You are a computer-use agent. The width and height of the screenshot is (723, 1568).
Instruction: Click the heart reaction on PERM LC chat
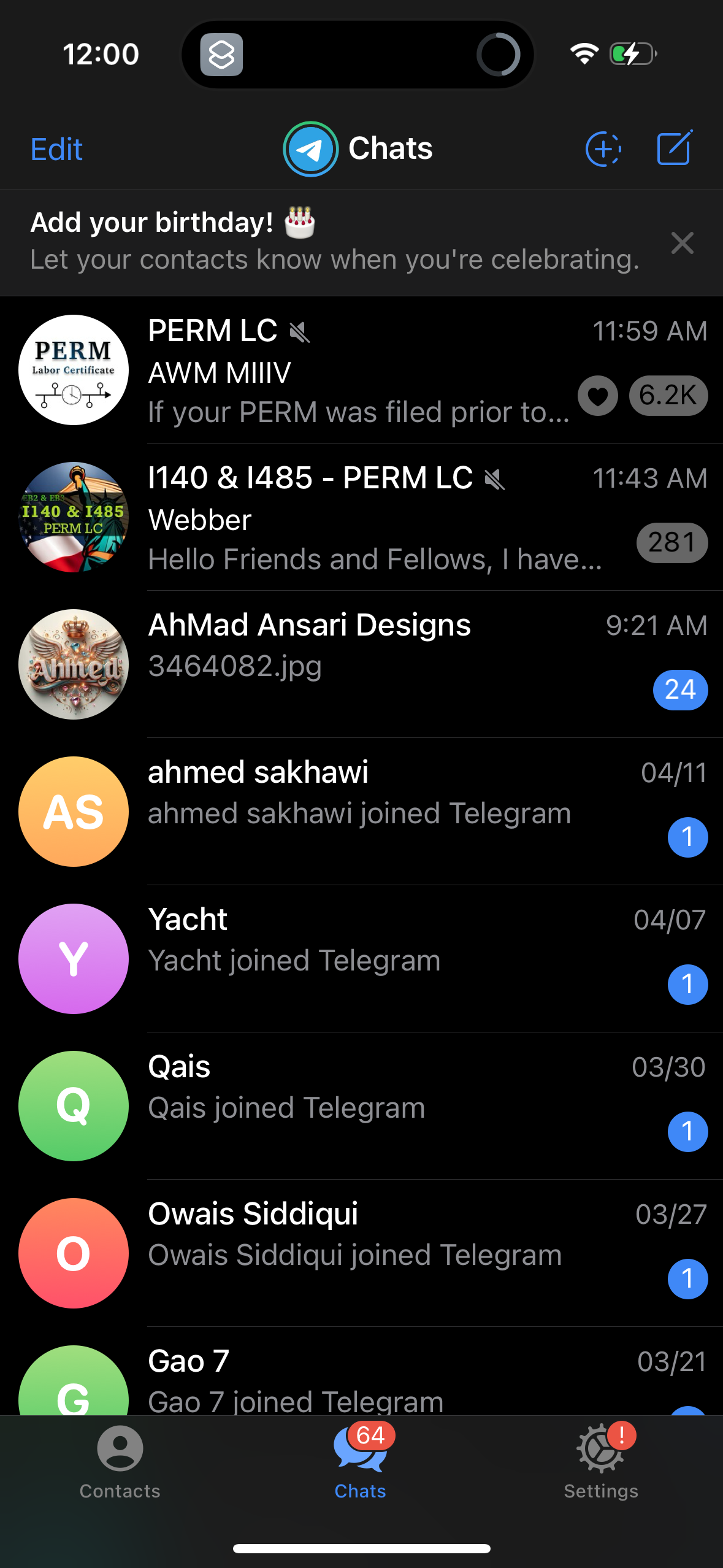click(x=597, y=396)
